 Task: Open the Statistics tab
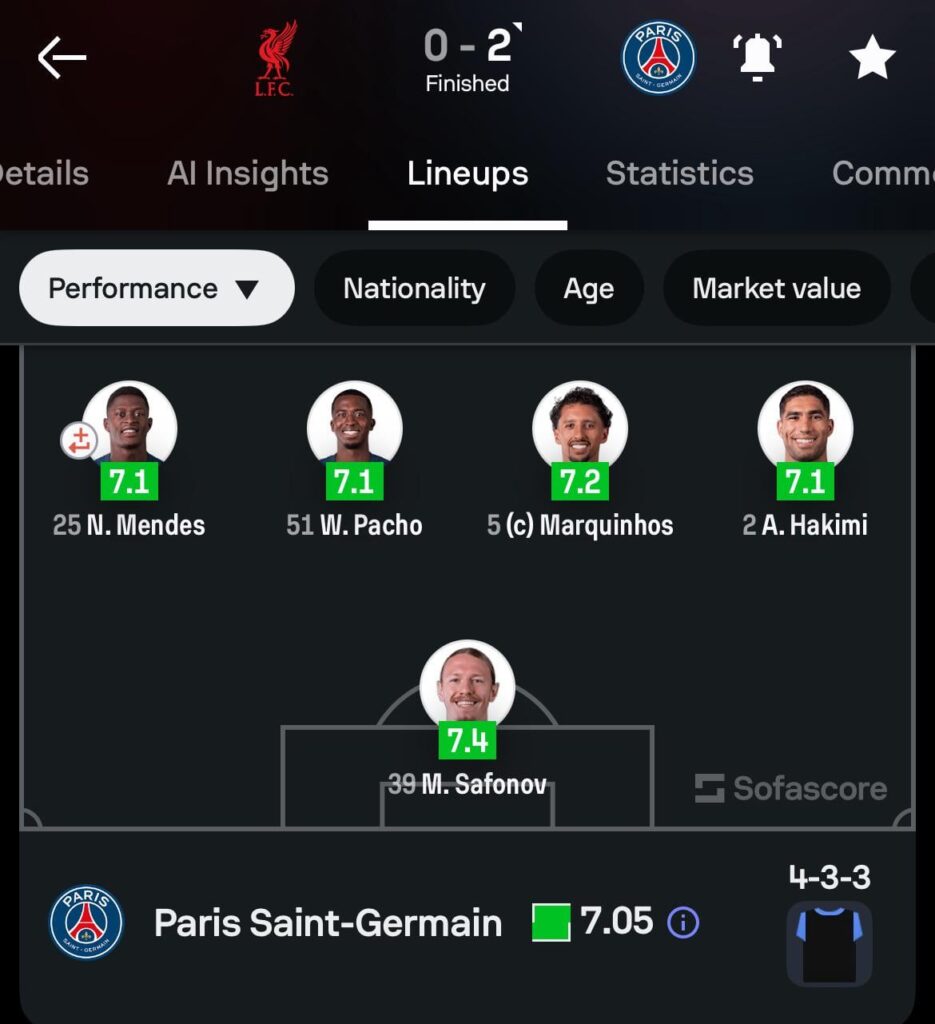pos(679,174)
